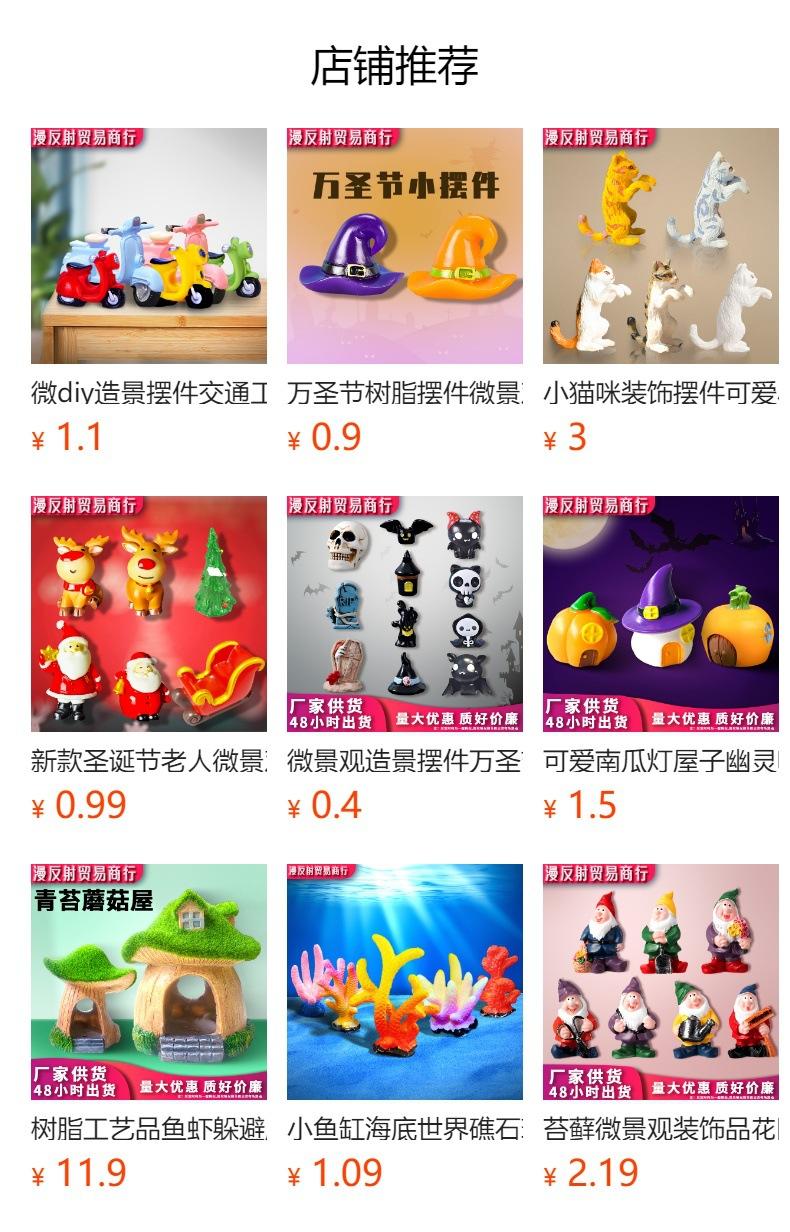View the 可爱南瓜灯屋子幽灵 product
The height and width of the screenshot is (1232, 790).
pos(661,660)
